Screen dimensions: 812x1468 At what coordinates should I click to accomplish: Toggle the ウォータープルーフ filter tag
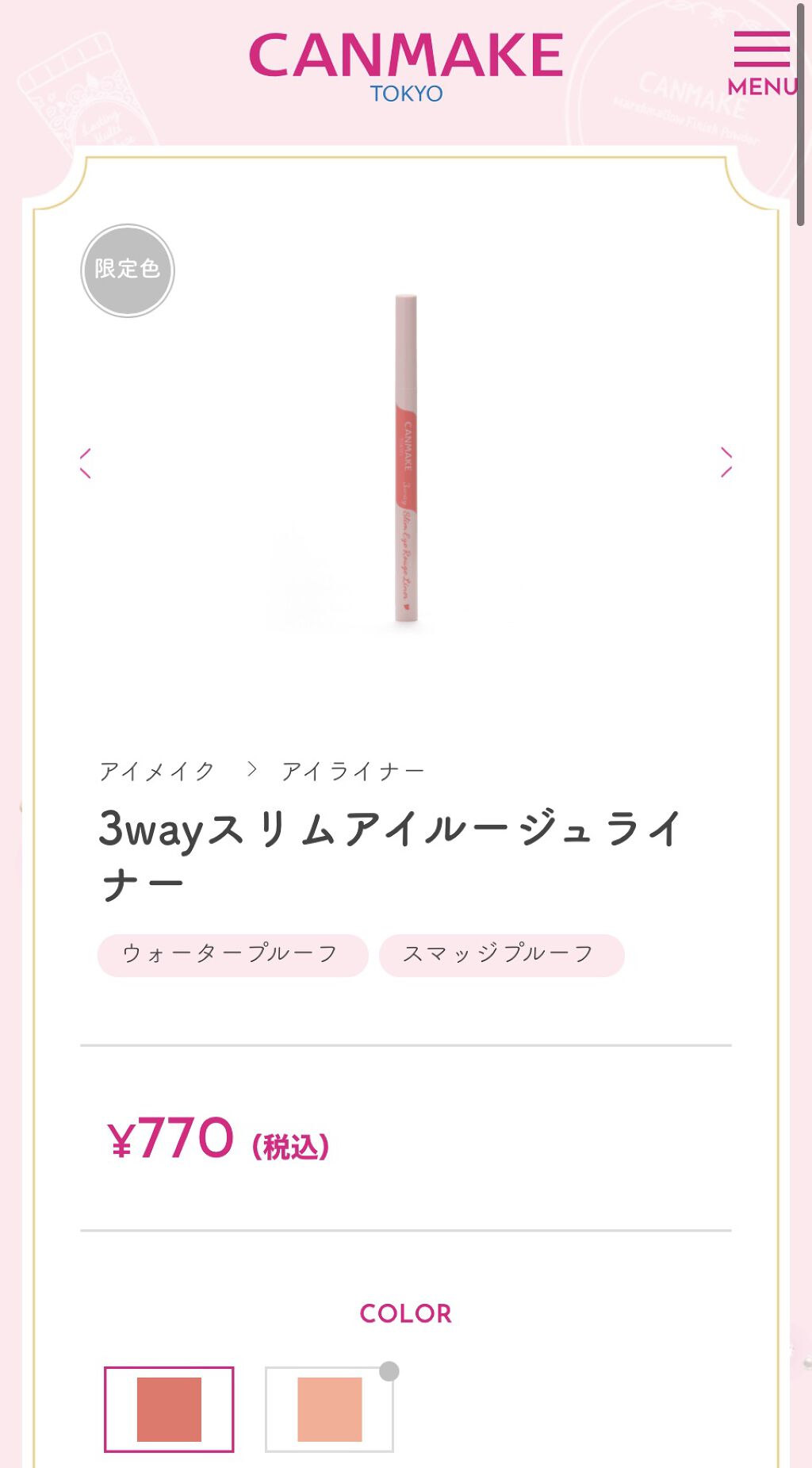click(x=232, y=955)
